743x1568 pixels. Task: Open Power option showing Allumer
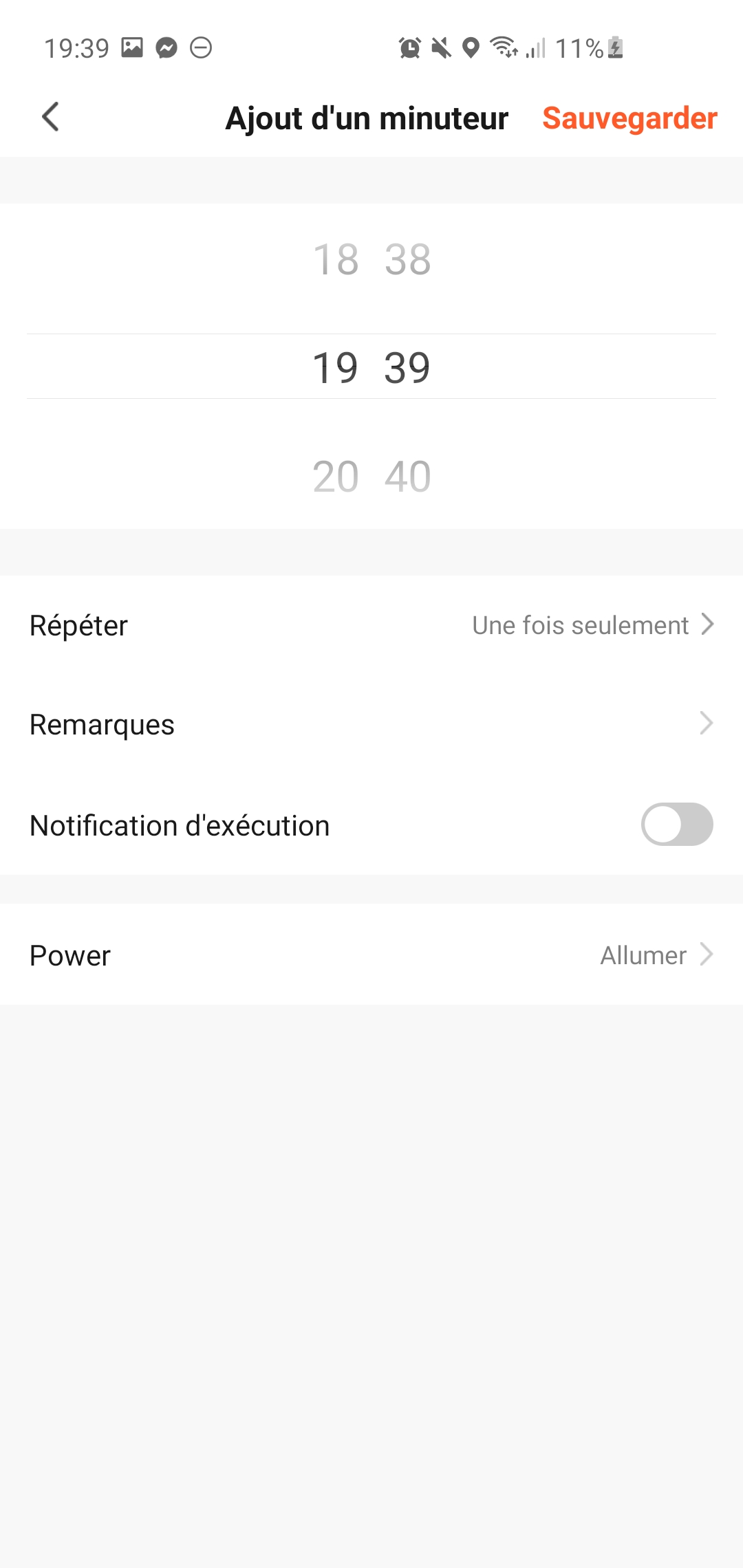[x=371, y=955]
